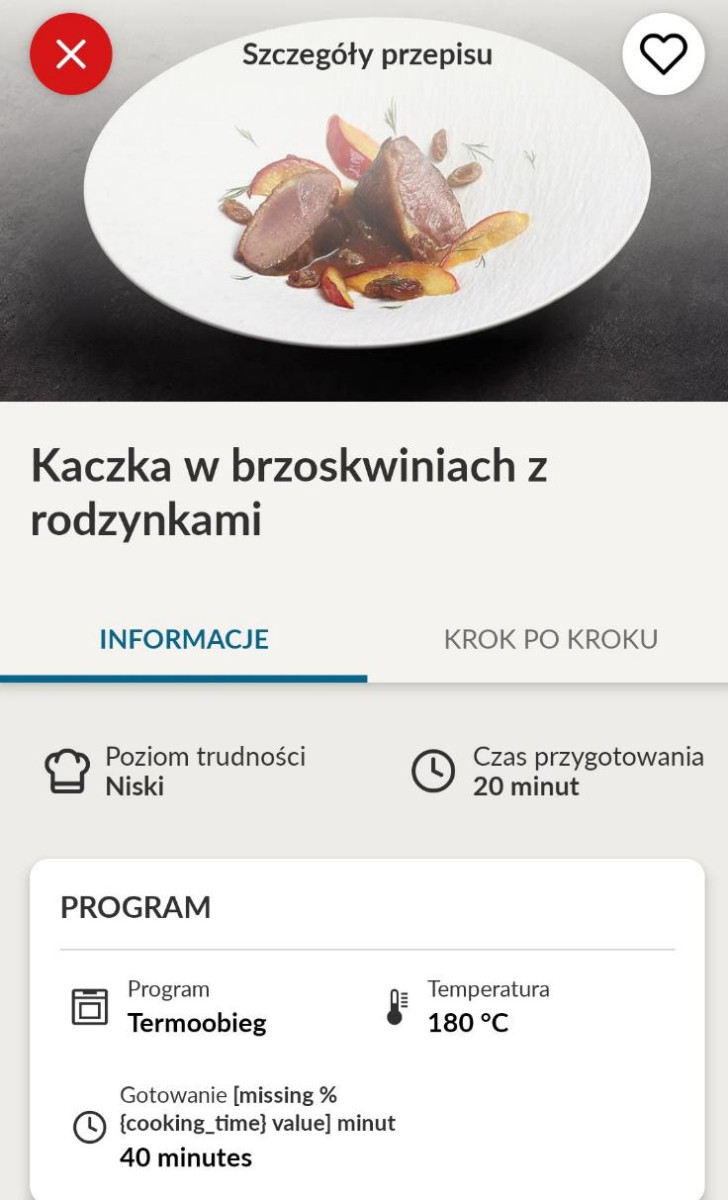Tap the heart icon to favorite recipe
Viewport: 728px width, 1200px height.
(x=664, y=55)
